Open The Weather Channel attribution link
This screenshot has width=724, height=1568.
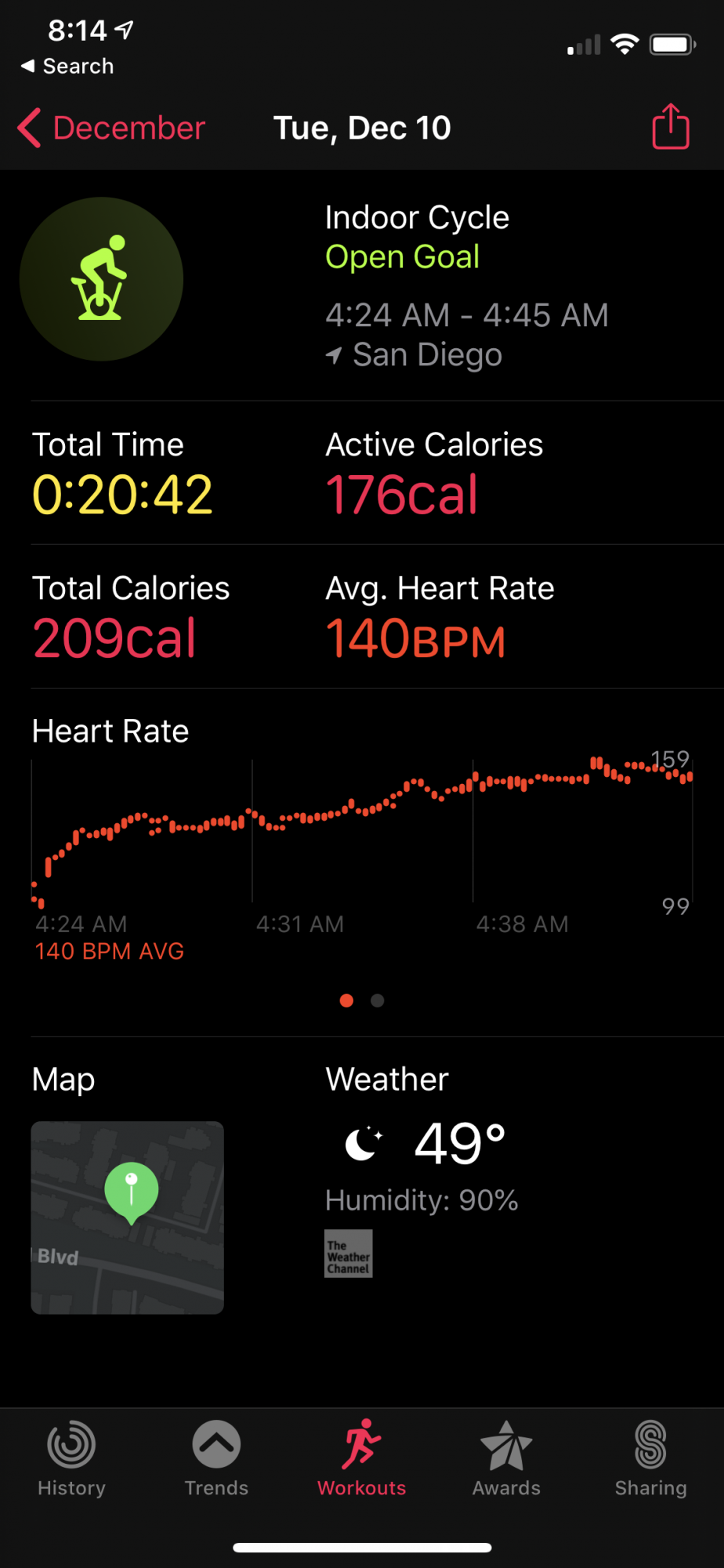click(x=349, y=1254)
